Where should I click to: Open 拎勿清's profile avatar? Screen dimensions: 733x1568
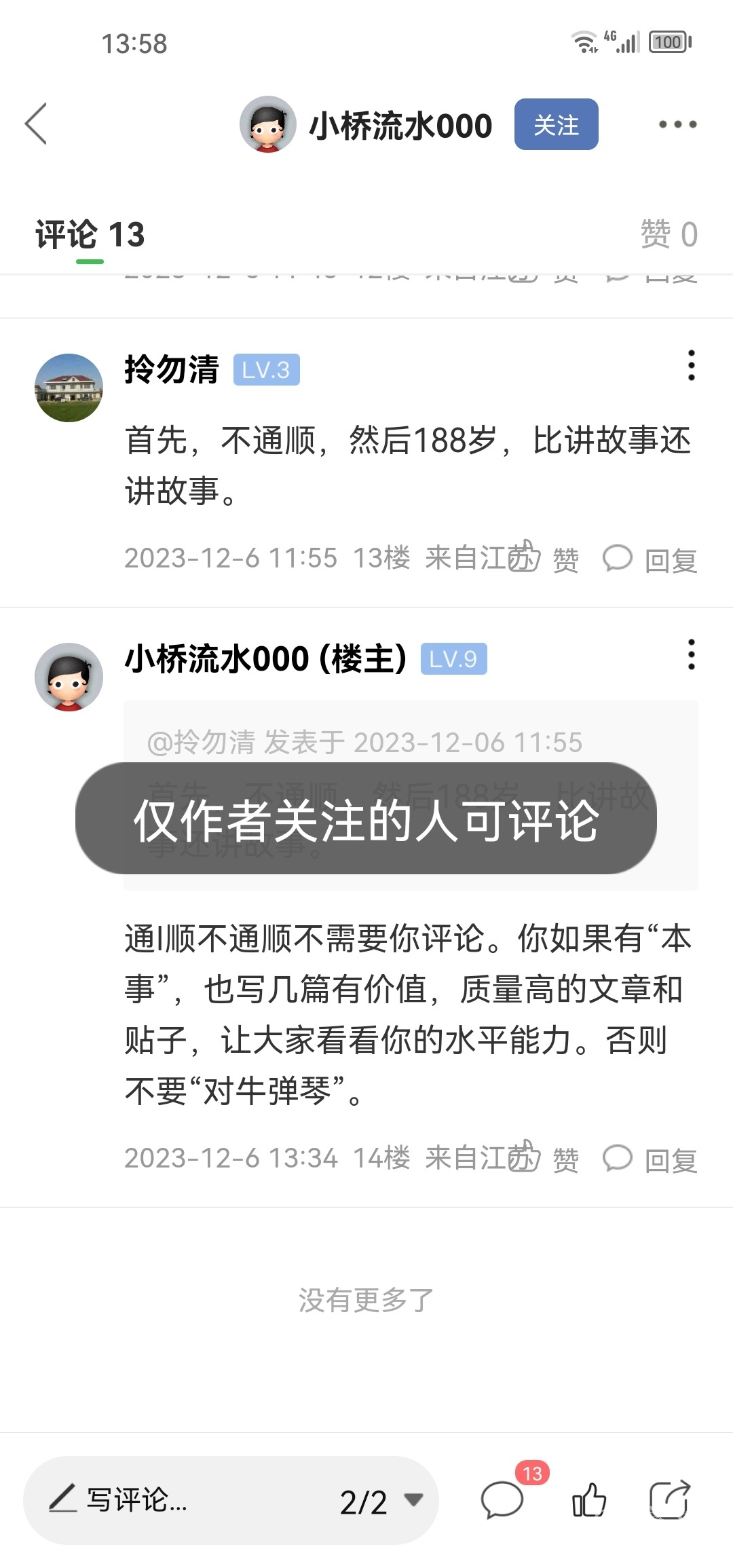coord(69,388)
